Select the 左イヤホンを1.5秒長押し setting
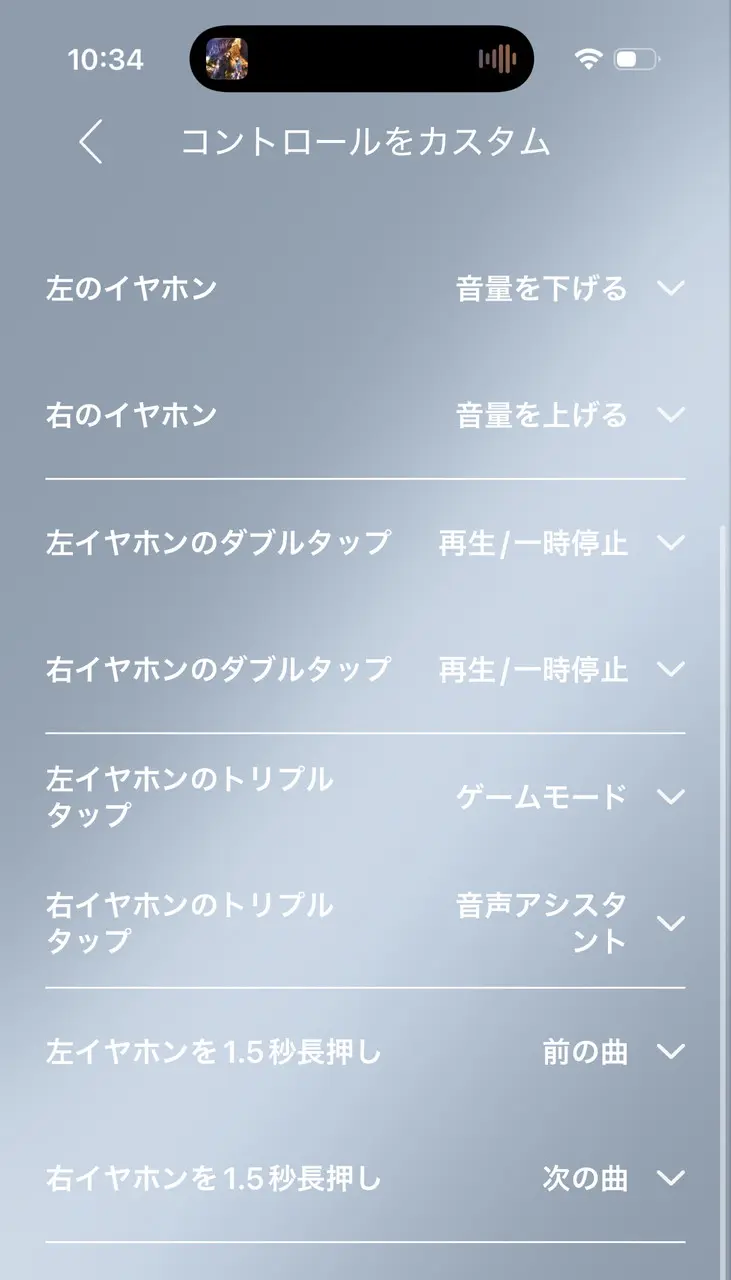The width and height of the screenshot is (731, 1280). 670,1052
